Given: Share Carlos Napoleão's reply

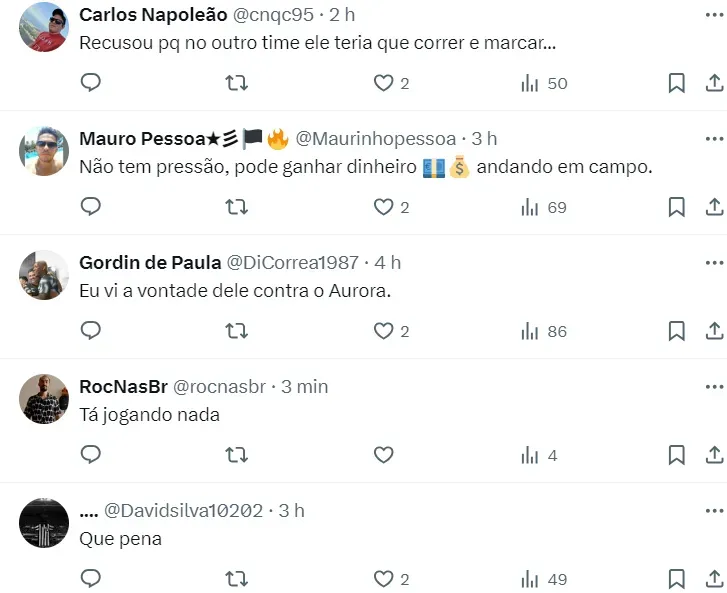Looking at the screenshot, I should tap(714, 83).
